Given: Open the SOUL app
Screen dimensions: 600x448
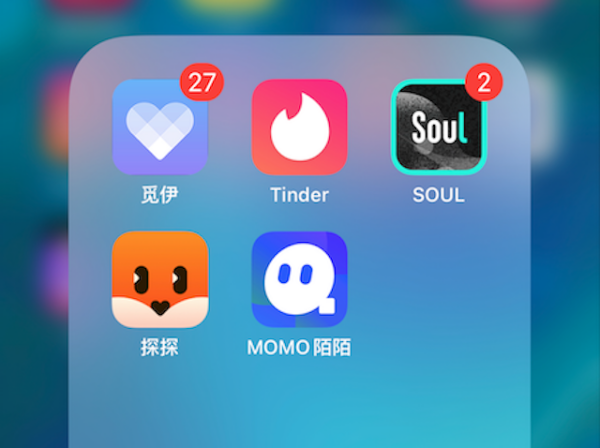Looking at the screenshot, I should (439, 127).
